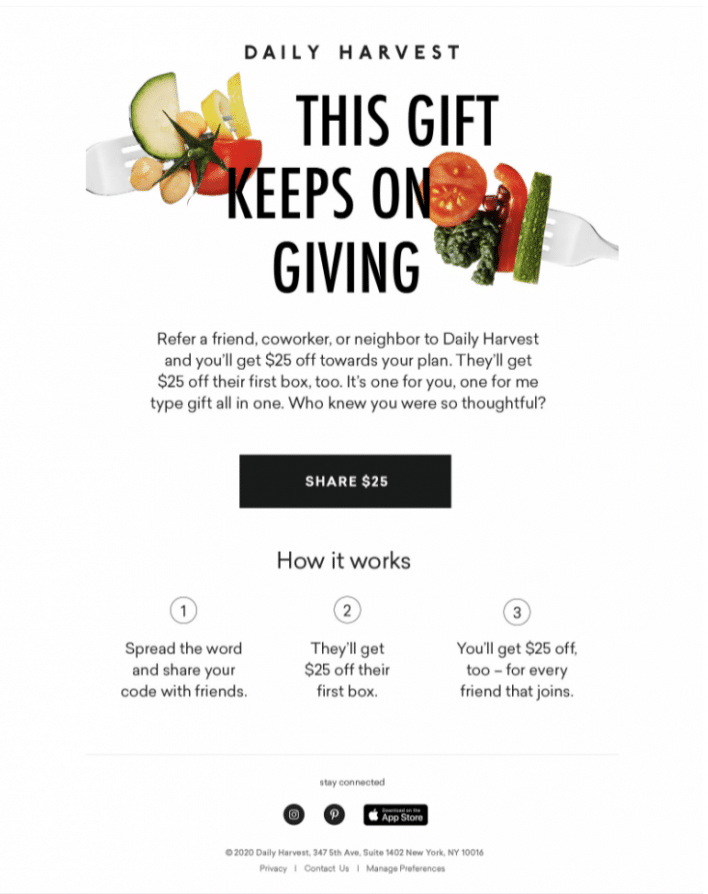
Task: Open the Pinterest icon
Action: [335, 814]
